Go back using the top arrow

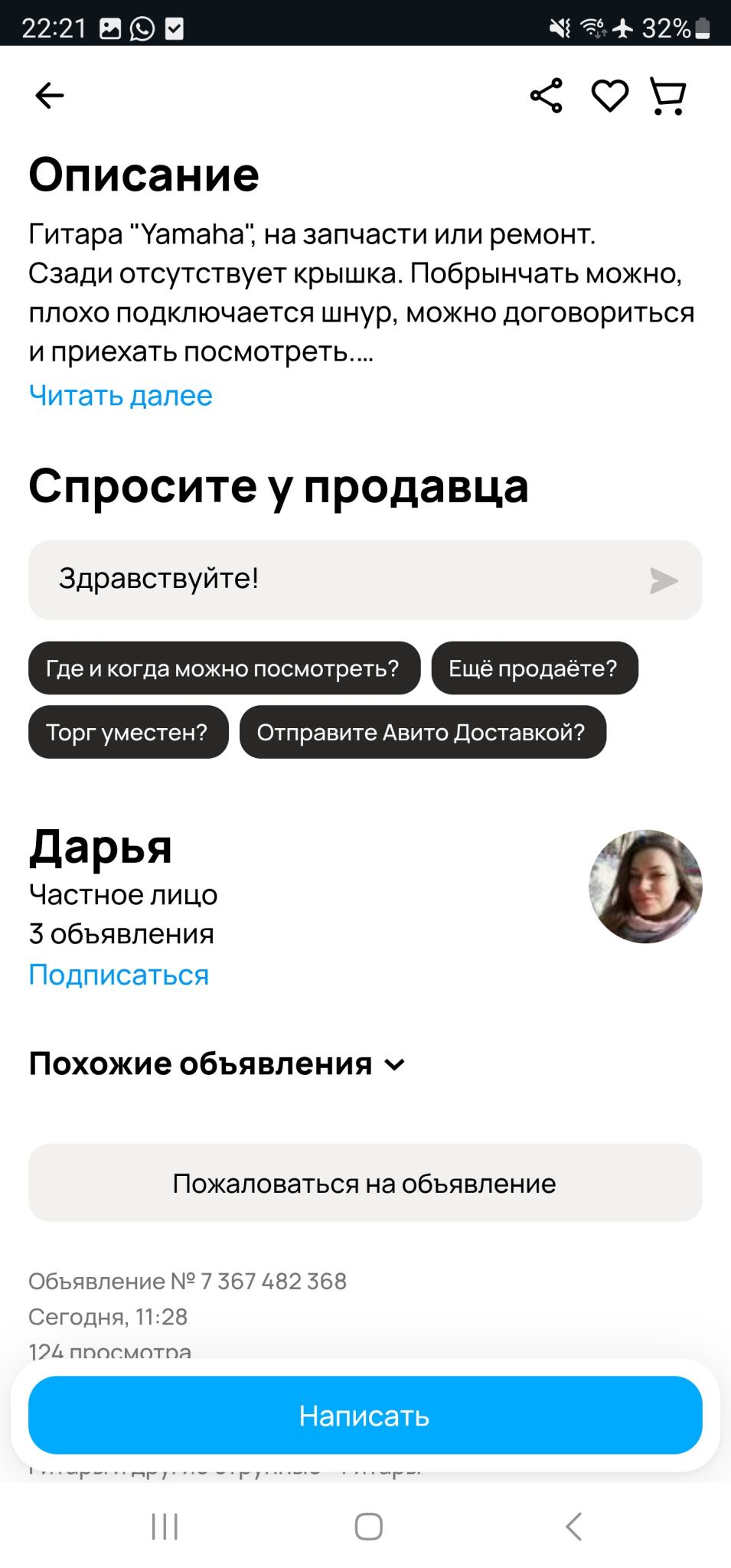tap(50, 96)
